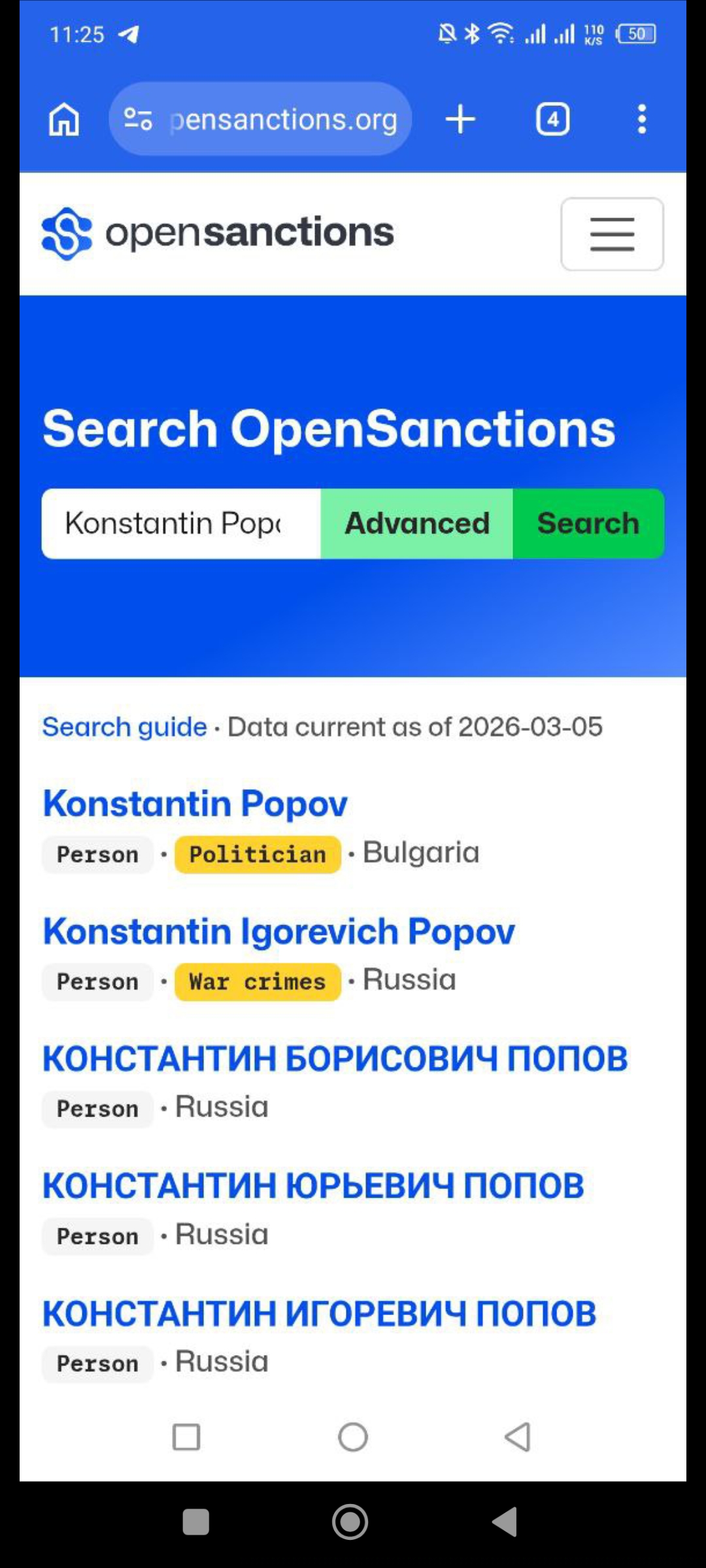Viewport: 706px width, 1568px height.
Task: Open the OpenSanctions hamburger menu
Action: 612,234
